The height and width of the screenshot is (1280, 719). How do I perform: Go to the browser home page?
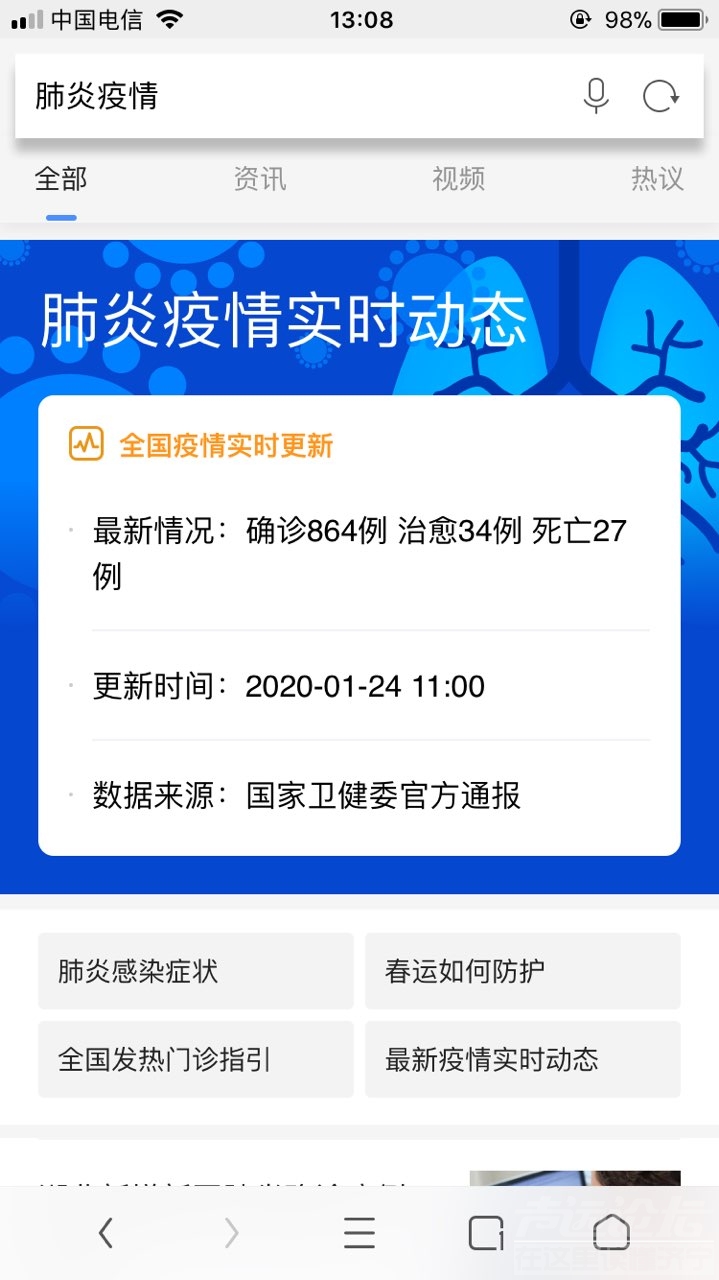(x=611, y=1234)
